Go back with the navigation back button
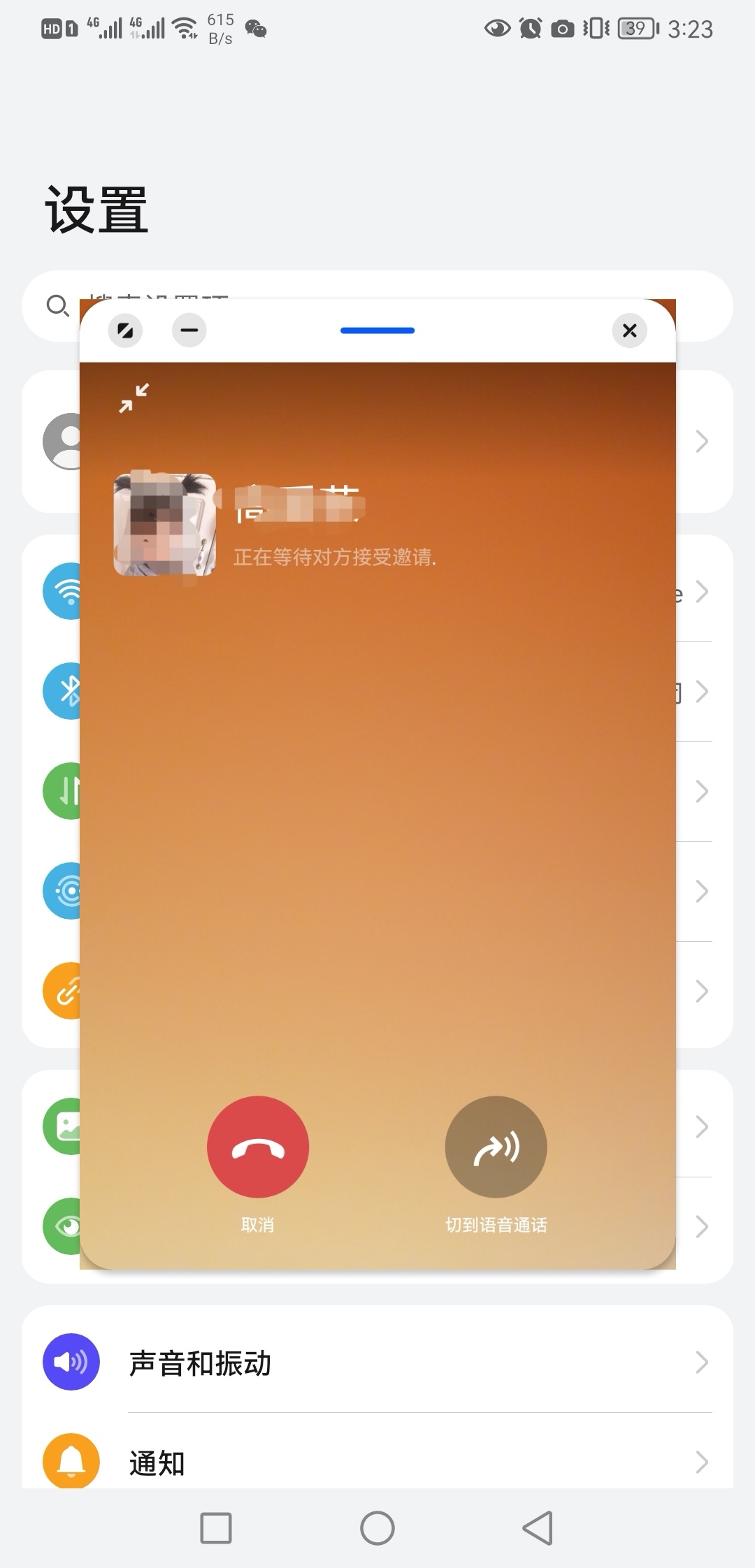Viewport: 755px width, 1568px height. point(538,1527)
